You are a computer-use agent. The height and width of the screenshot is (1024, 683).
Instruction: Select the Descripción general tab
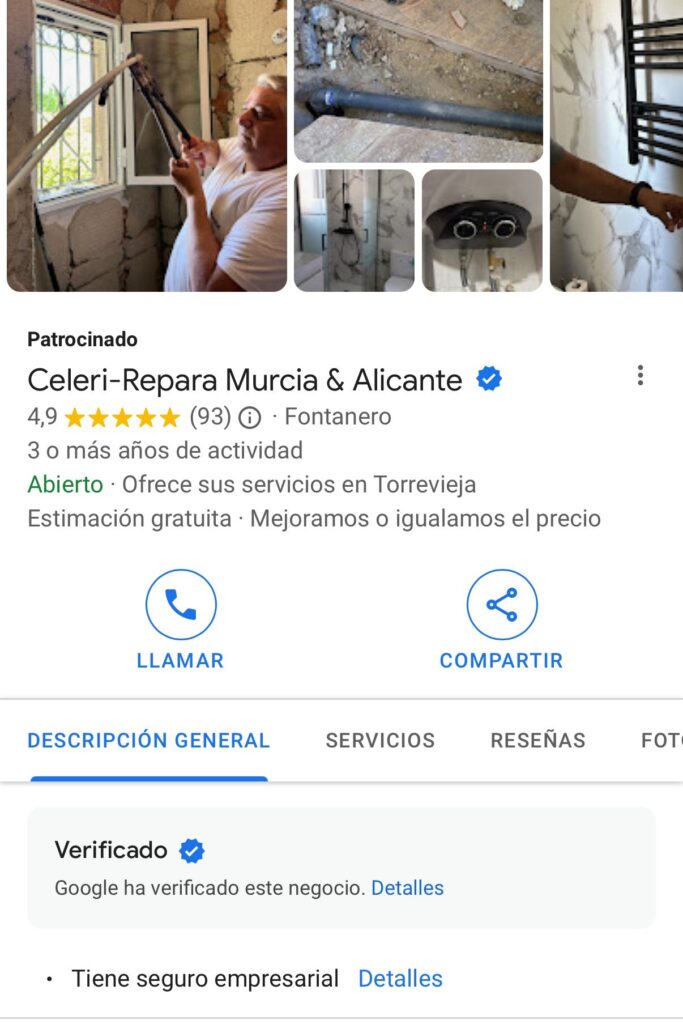pos(149,741)
